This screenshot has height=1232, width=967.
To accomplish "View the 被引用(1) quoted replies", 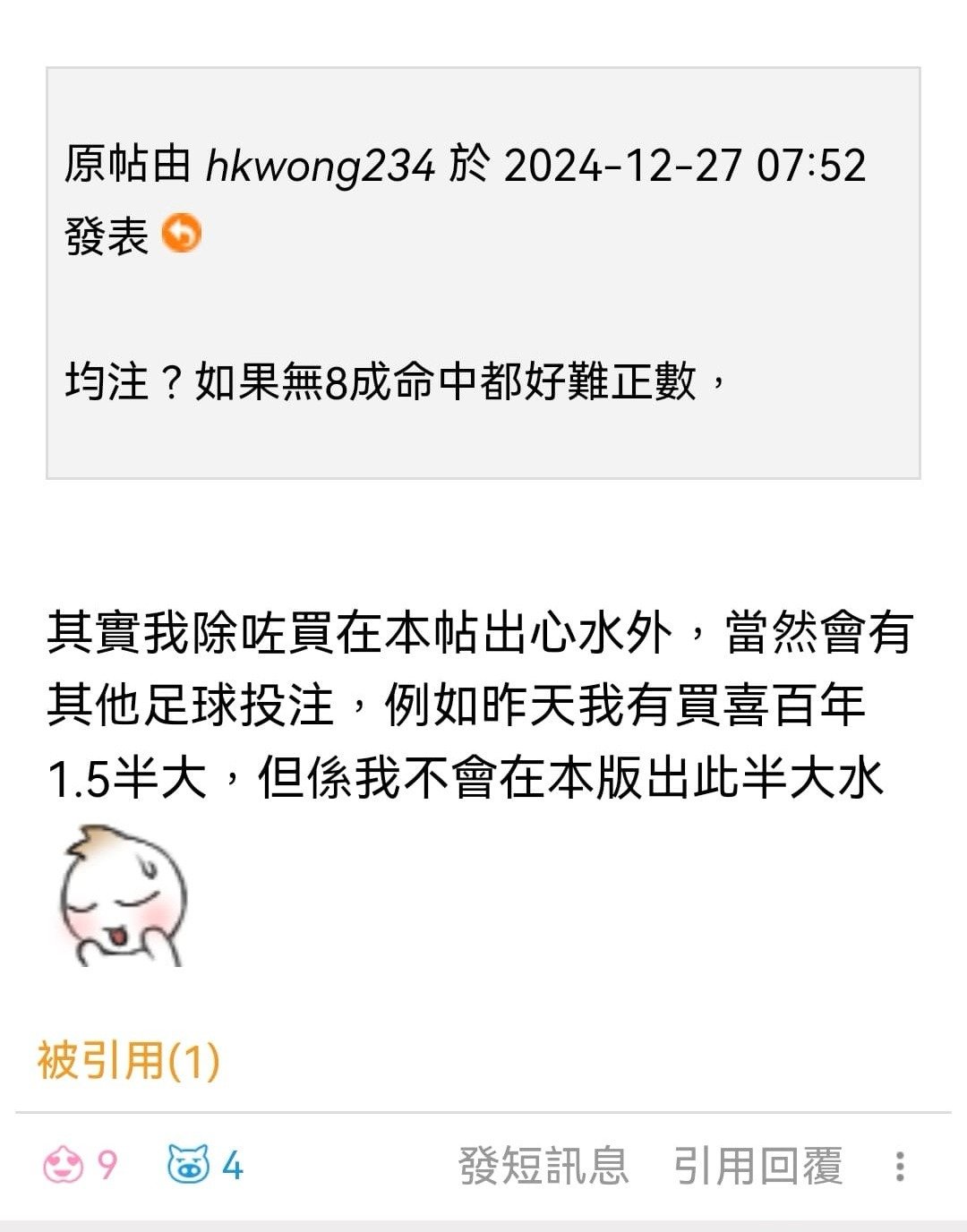I will click(129, 1061).
